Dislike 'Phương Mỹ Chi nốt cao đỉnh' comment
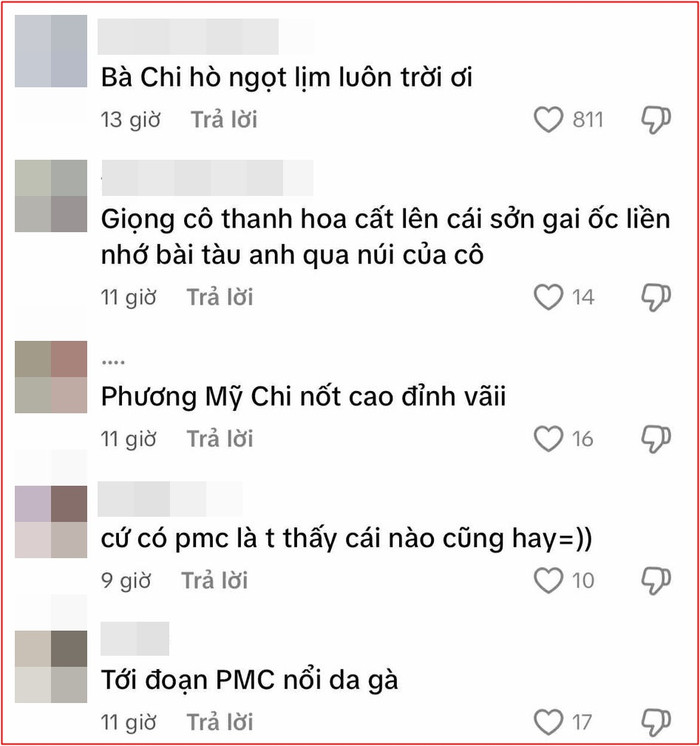 pos(655,438)
